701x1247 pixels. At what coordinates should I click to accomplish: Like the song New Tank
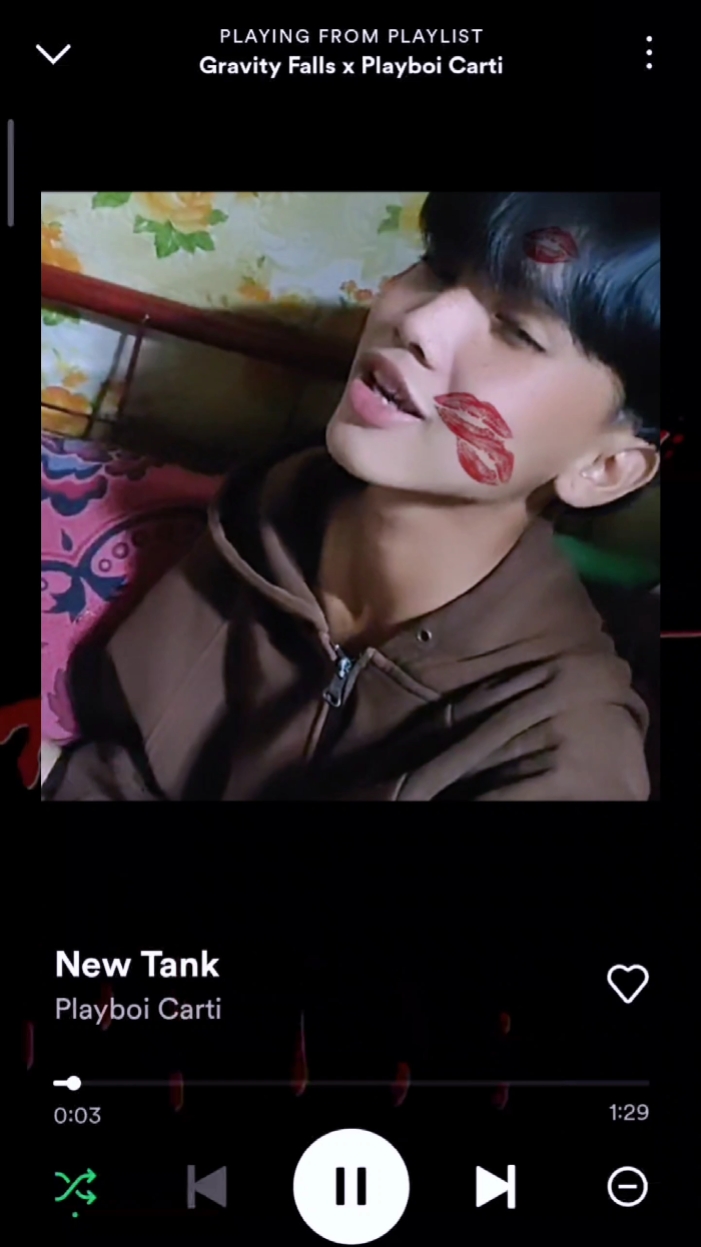[628, 984]
